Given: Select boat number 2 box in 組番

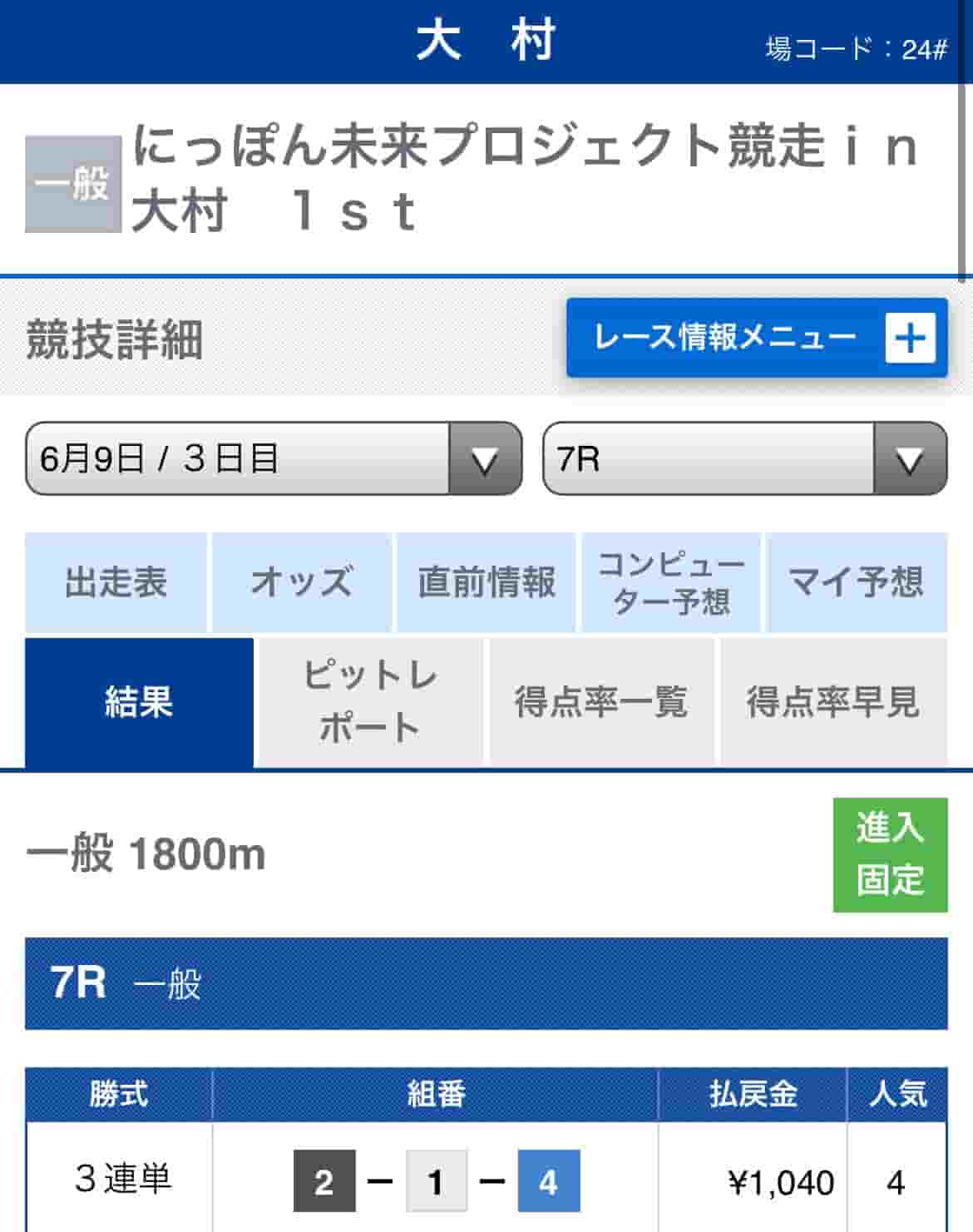Looking at the screenshot, I should [324, 1180].
